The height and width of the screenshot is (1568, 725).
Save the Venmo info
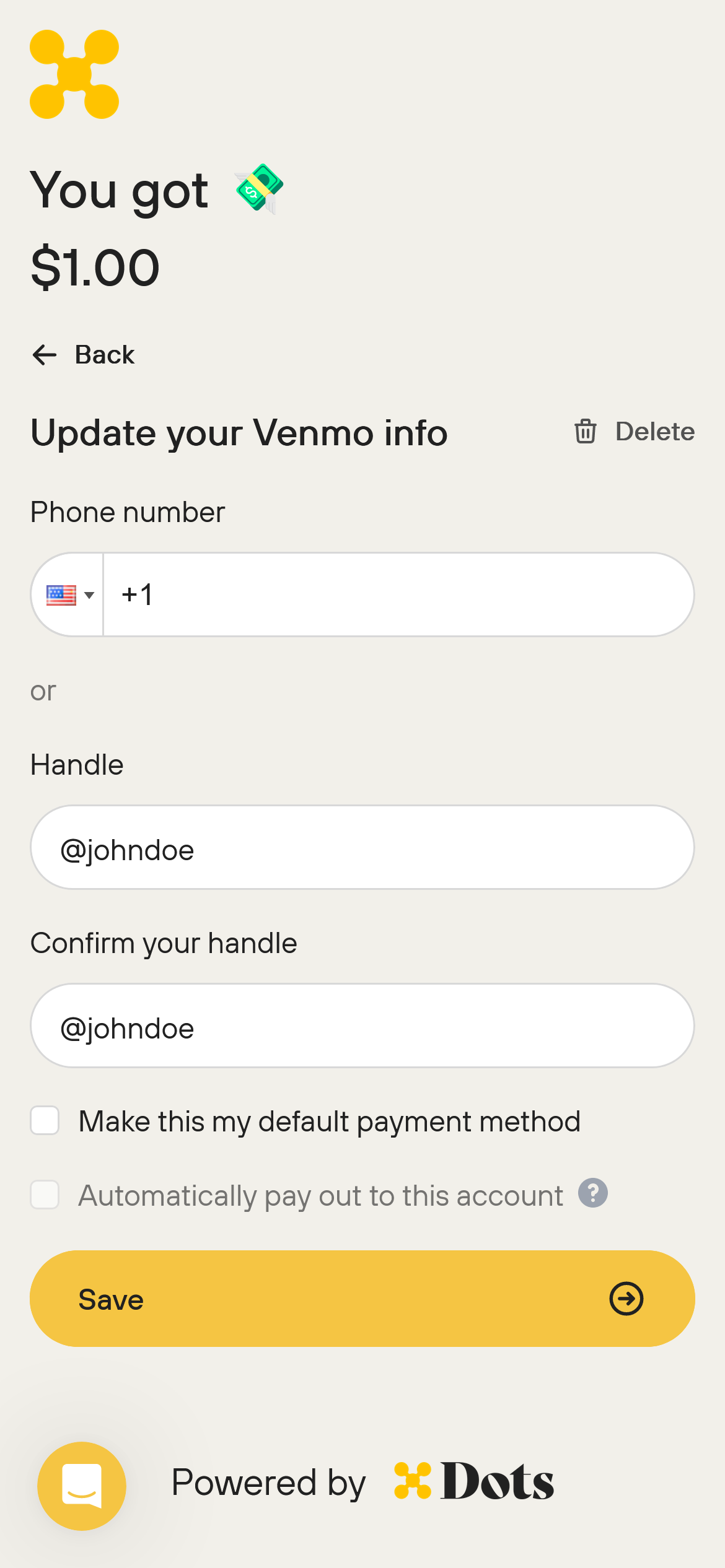[x=362, y=1299]
